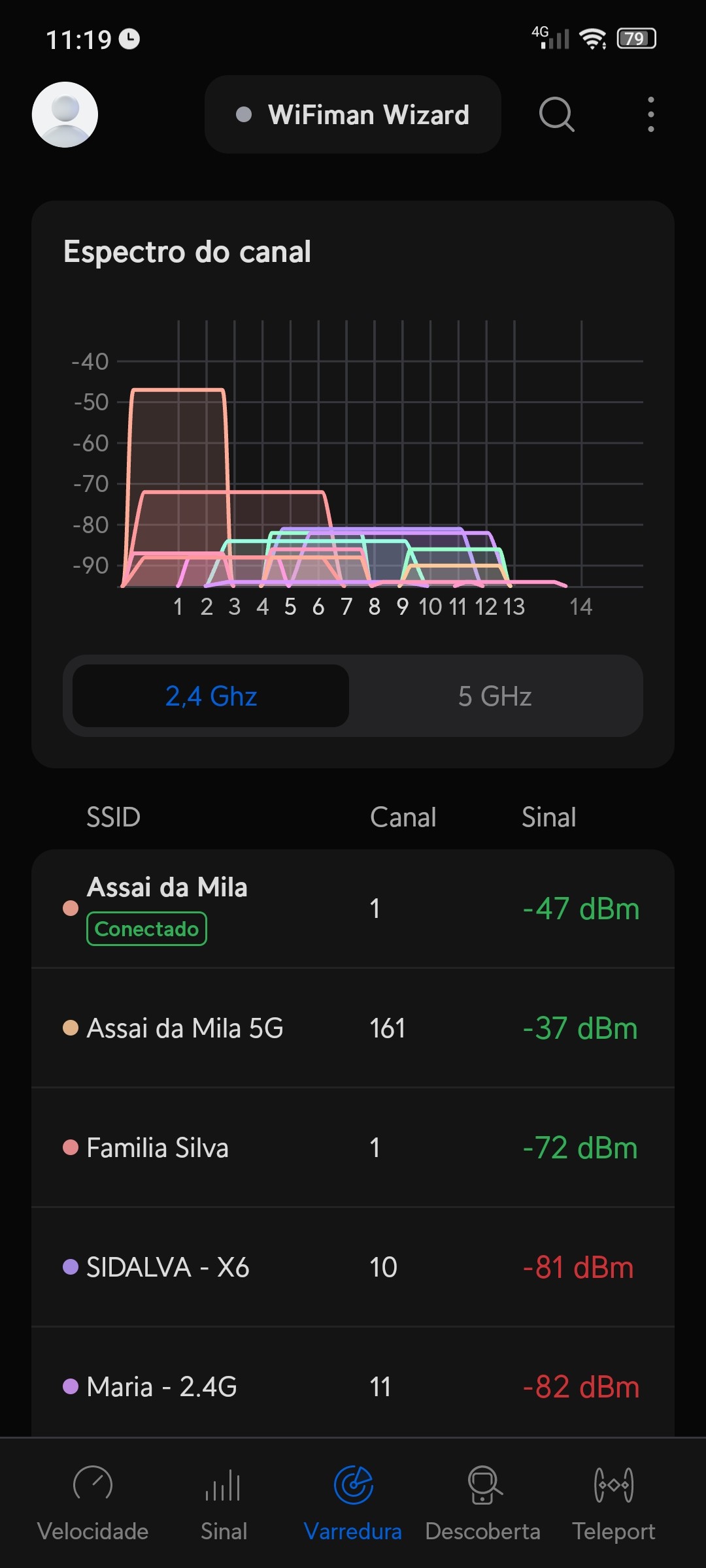Screen dimensions: 706x1568
Task: Select the 2,4 Ghz band
Action: (210, 696)
